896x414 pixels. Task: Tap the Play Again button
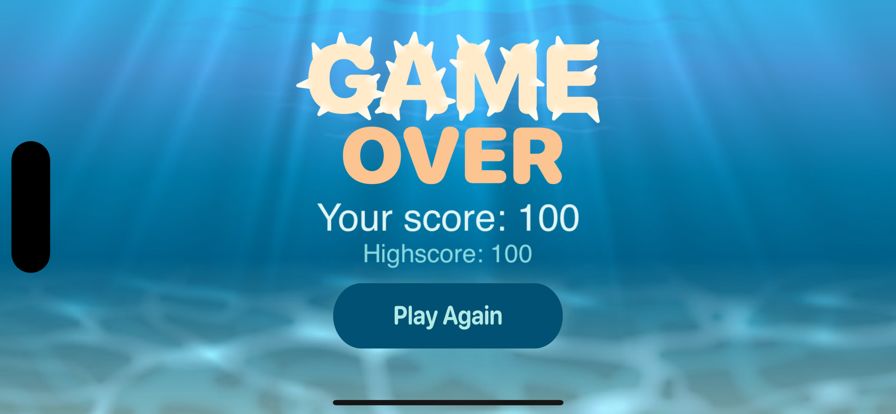pos(447,316)
